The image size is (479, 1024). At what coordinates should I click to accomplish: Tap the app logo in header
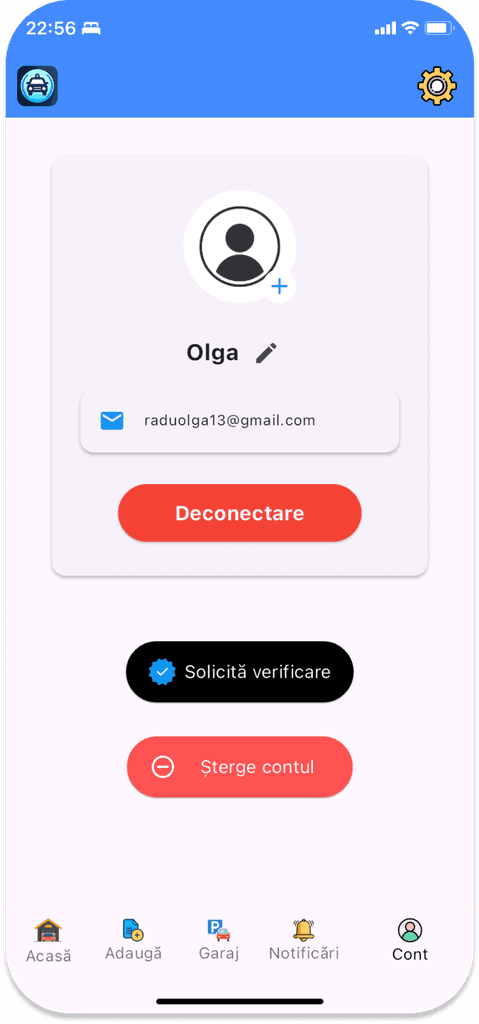tap(37, 86)
